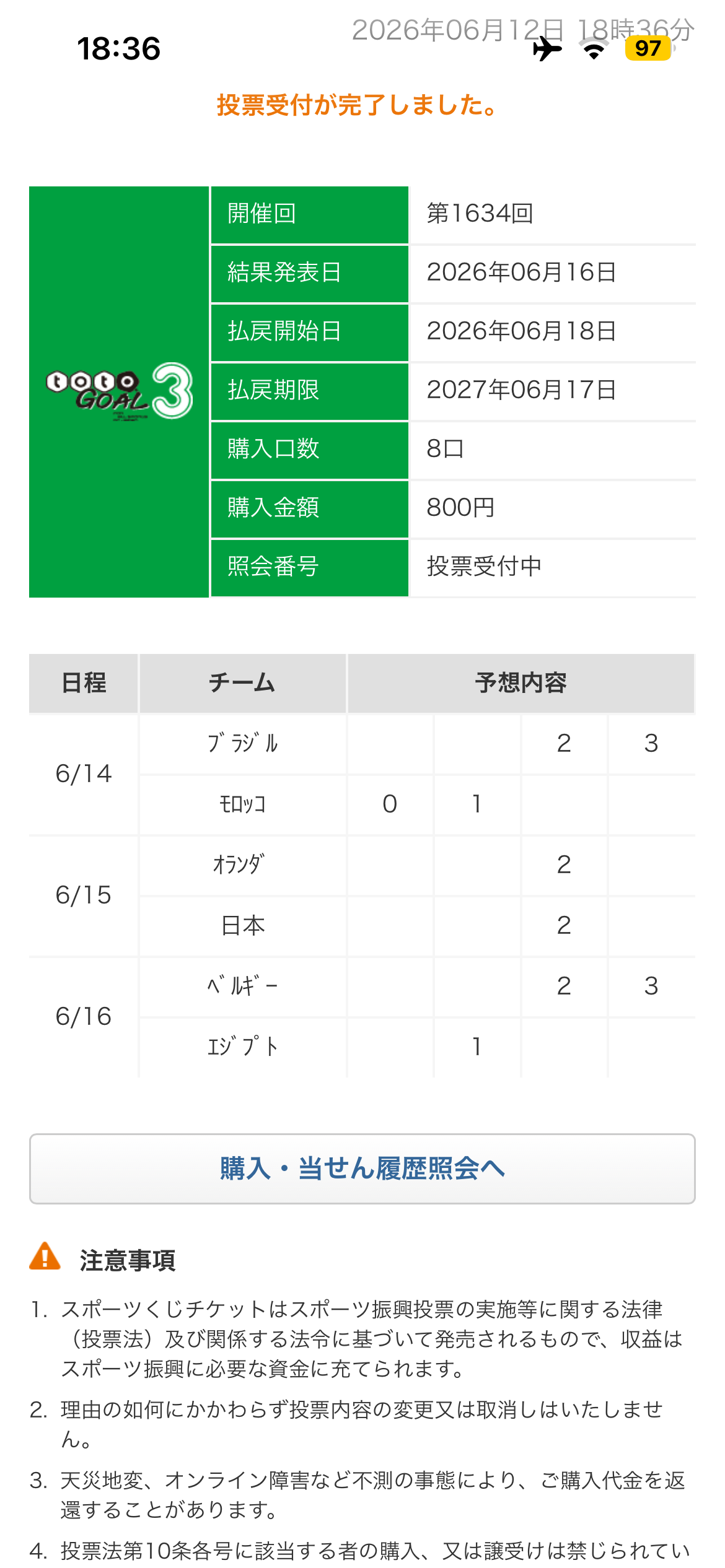The height and width of the screenshot is (1568, 725).
Task: Open 購入・当せん履歴照会へ button
Action: coord(362,1169)
